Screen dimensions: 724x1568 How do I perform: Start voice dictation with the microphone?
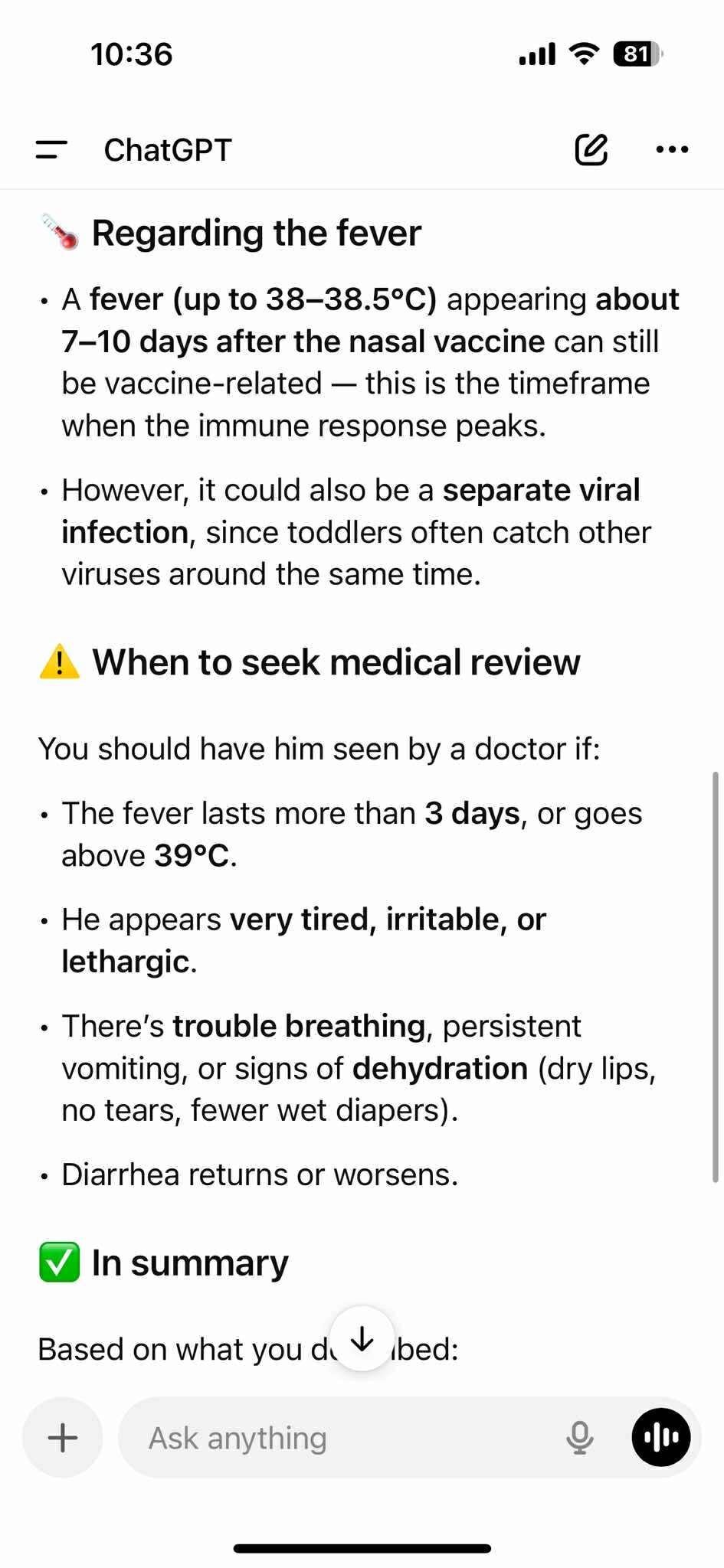[580, 1438]
